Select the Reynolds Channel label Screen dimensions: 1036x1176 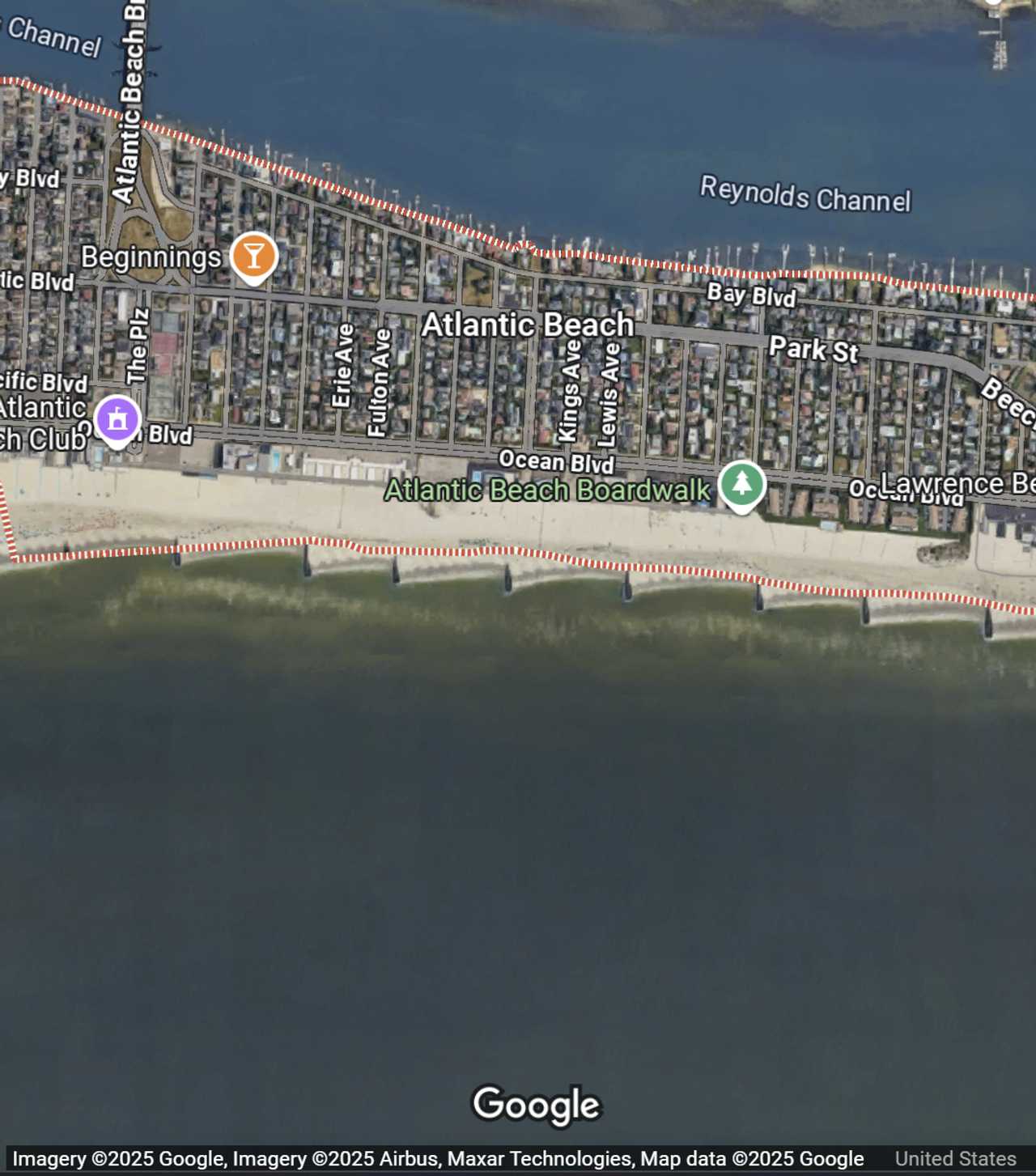pos(805,194)
